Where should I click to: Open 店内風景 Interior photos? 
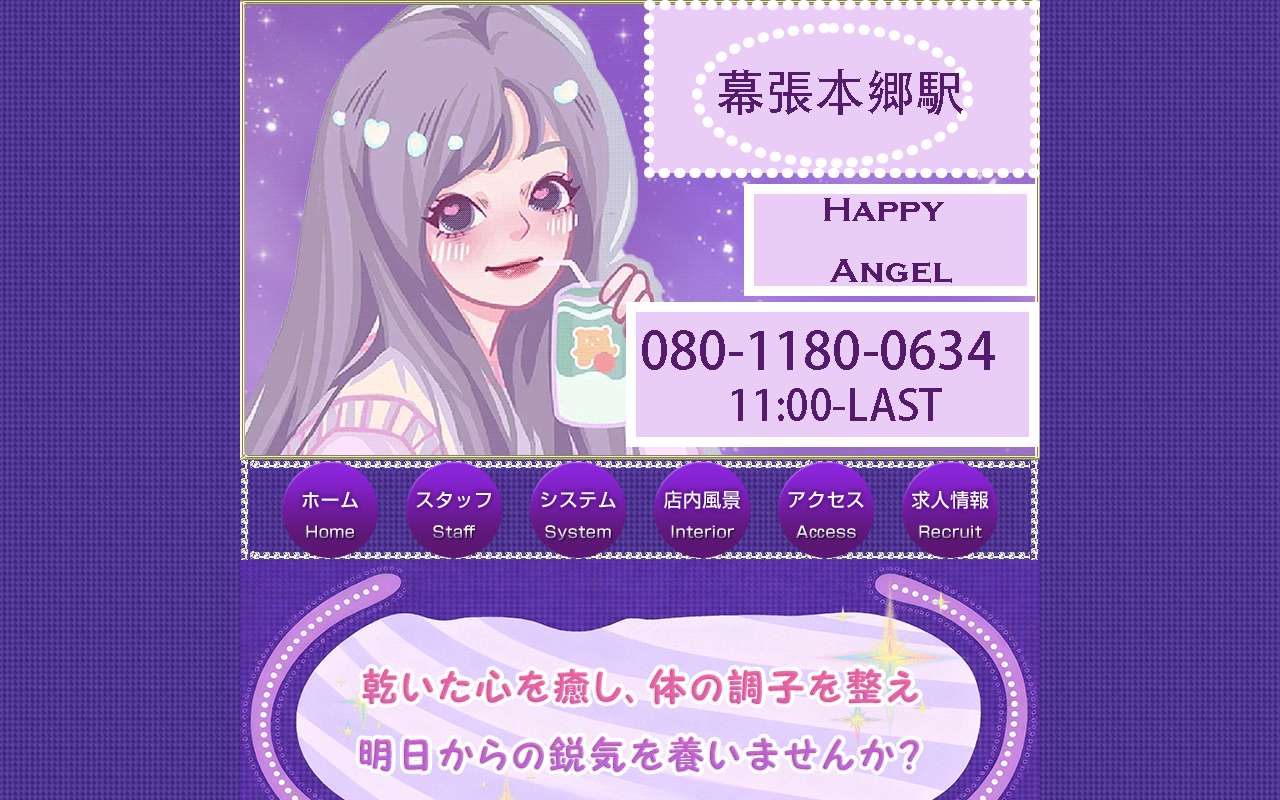pyautogui.click(x=702, y=511)
